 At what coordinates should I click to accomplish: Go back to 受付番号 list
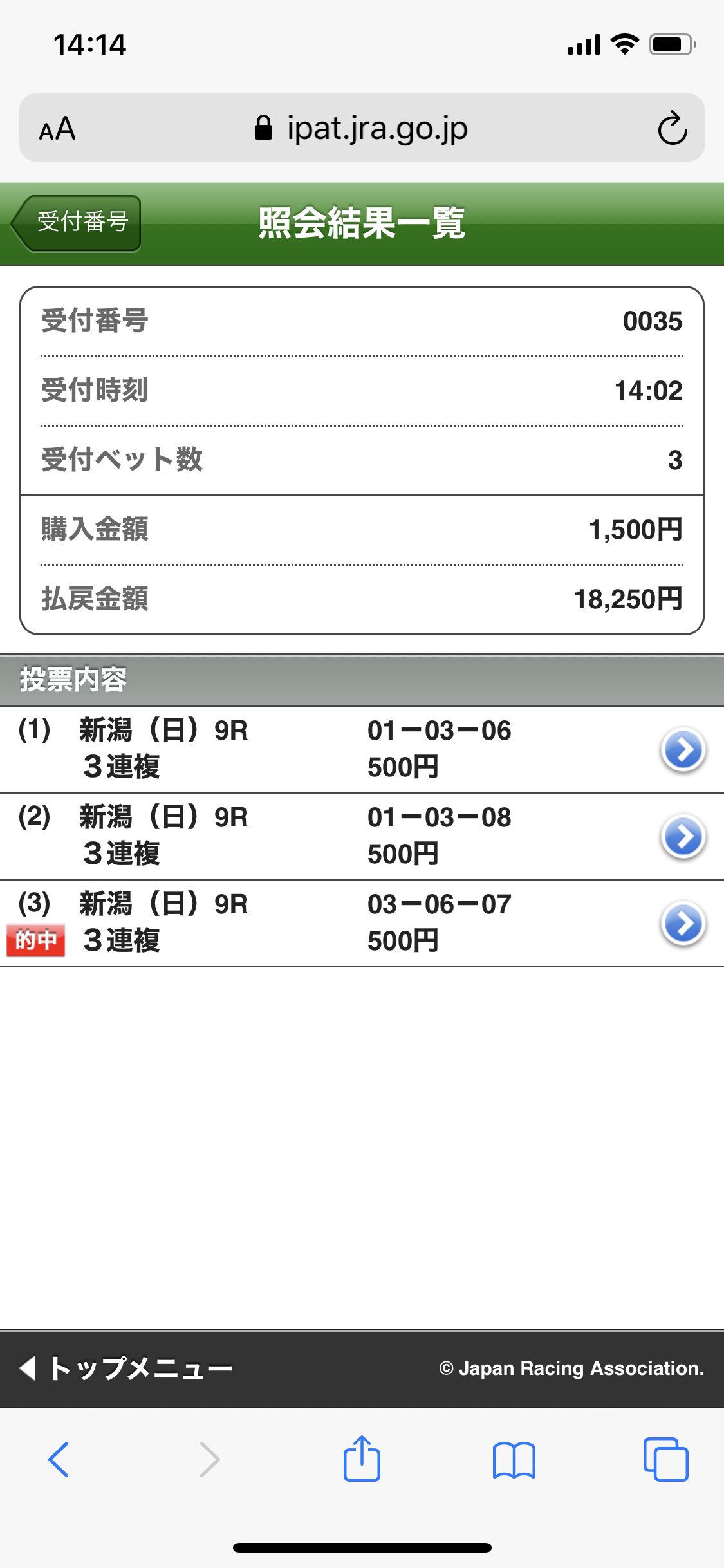pos(77,223)
